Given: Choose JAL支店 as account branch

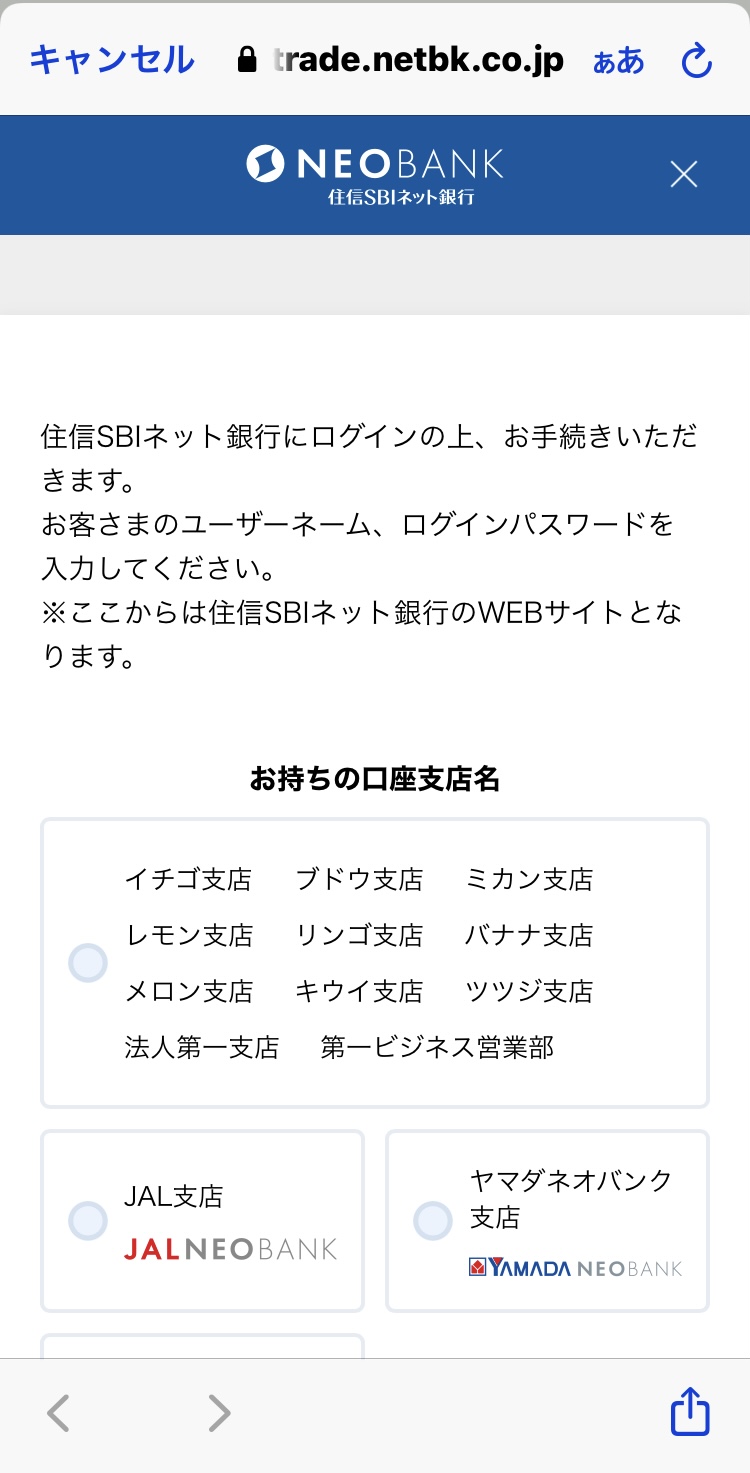Looking at the screenshot, I should click(x=88, y=1221).
